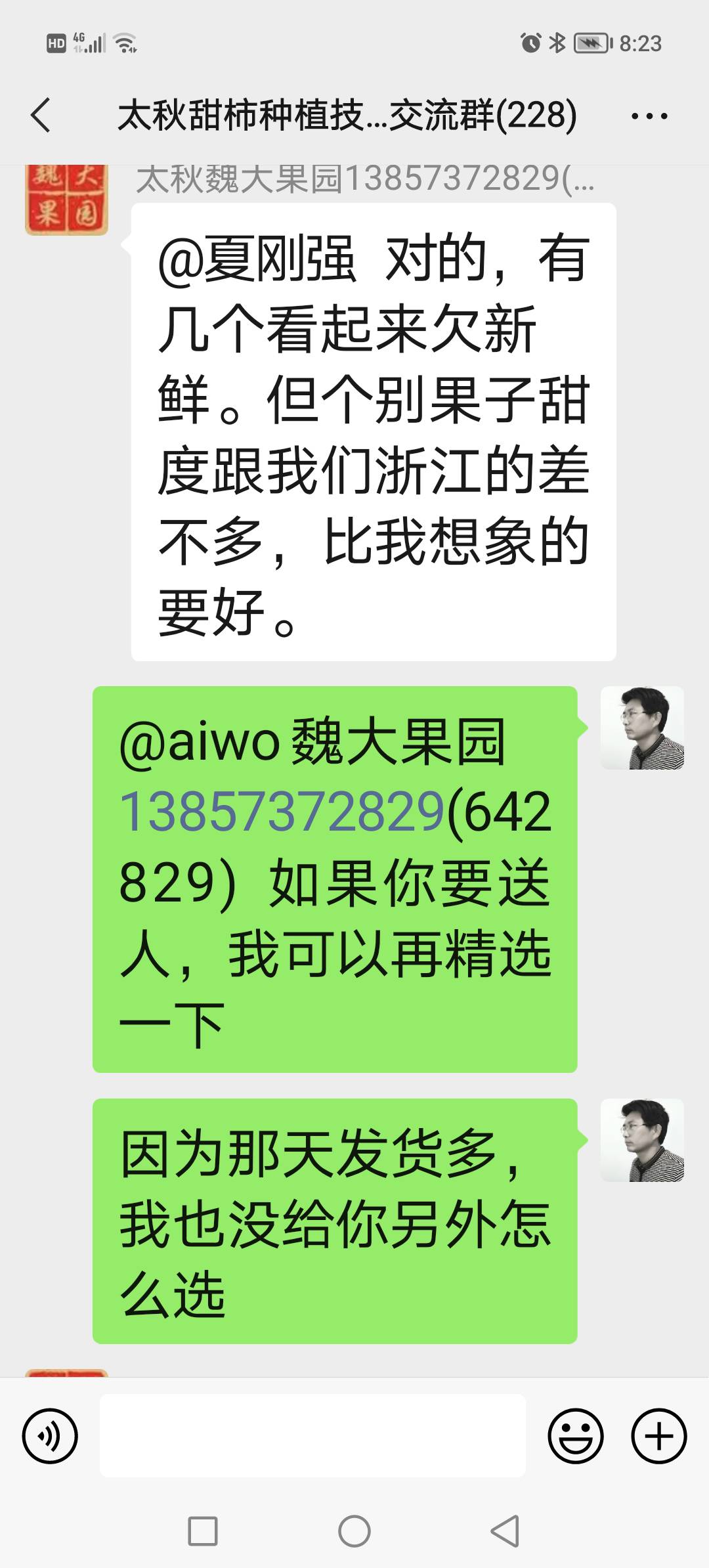Open own avatar beside 如果你要送人 message
Image resolution: width=709 pixels, height=1568 pixels.
643,728
